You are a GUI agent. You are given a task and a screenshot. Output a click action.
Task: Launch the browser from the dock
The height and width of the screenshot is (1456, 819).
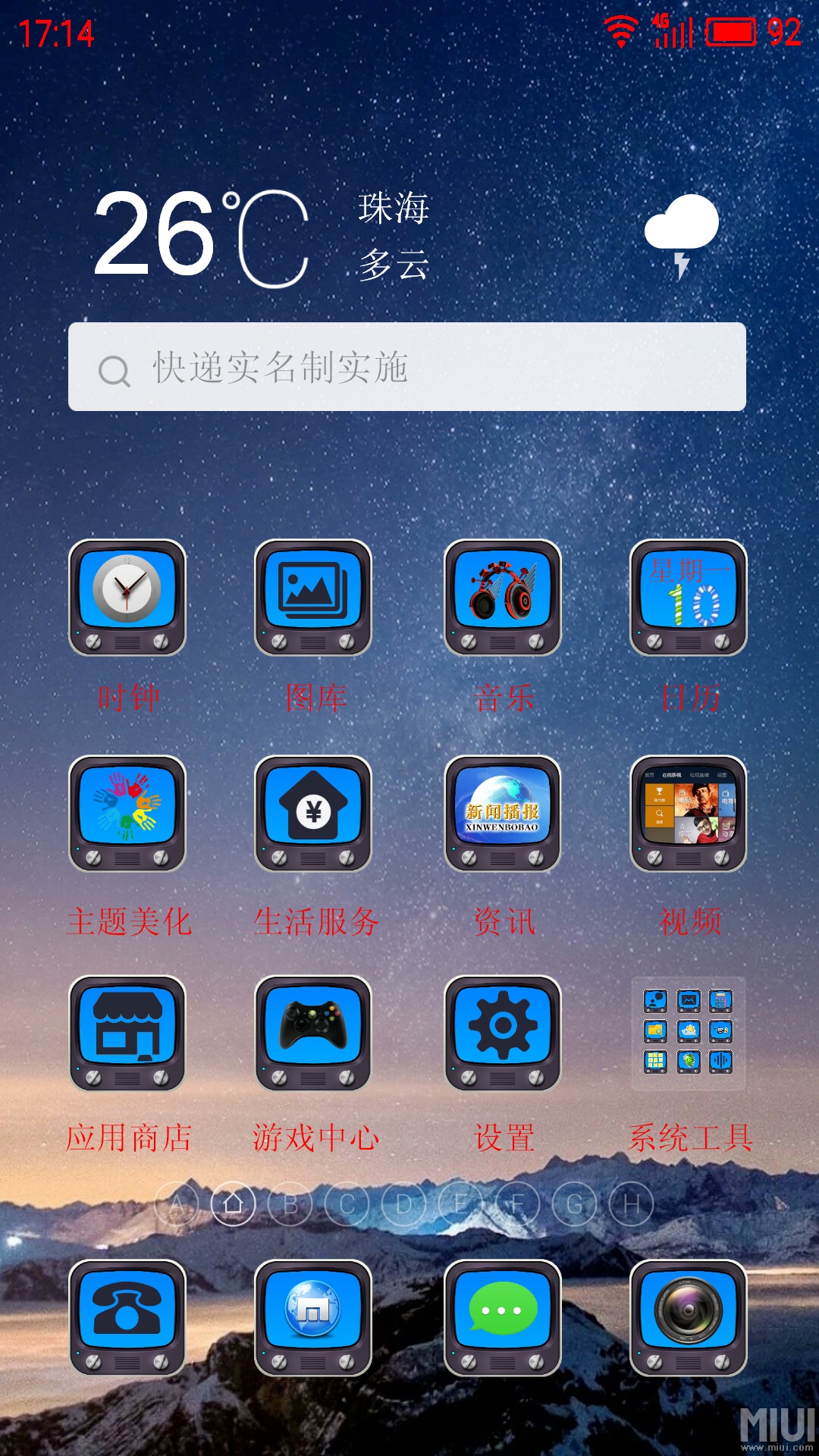(313, 1318)
